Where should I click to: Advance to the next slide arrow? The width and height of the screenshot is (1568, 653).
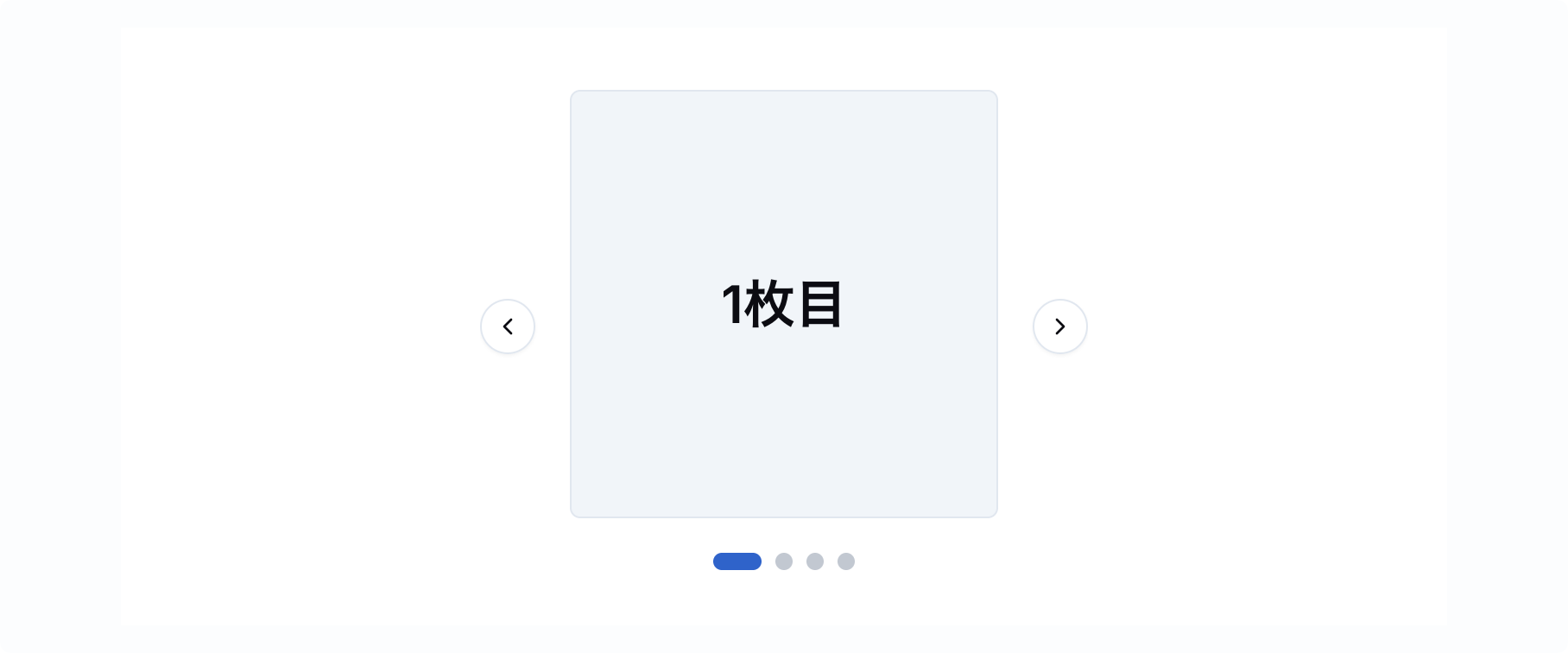click(x=1060, y=326)
